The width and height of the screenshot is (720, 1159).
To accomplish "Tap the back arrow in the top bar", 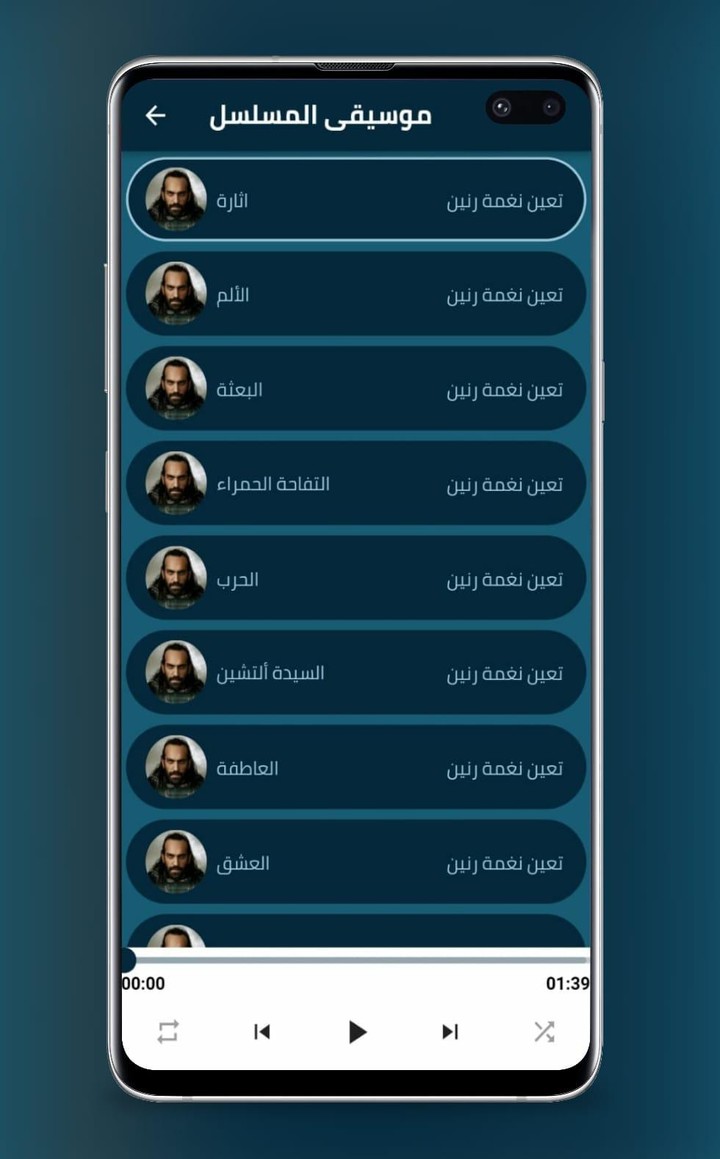I will point(155,115).
